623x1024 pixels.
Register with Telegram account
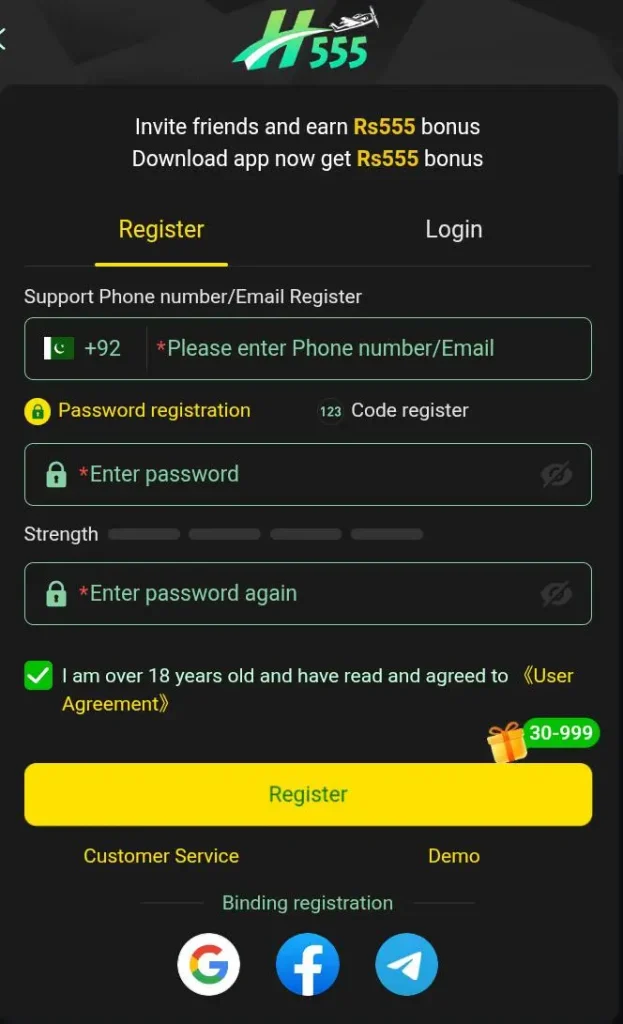tap(406, 965)
